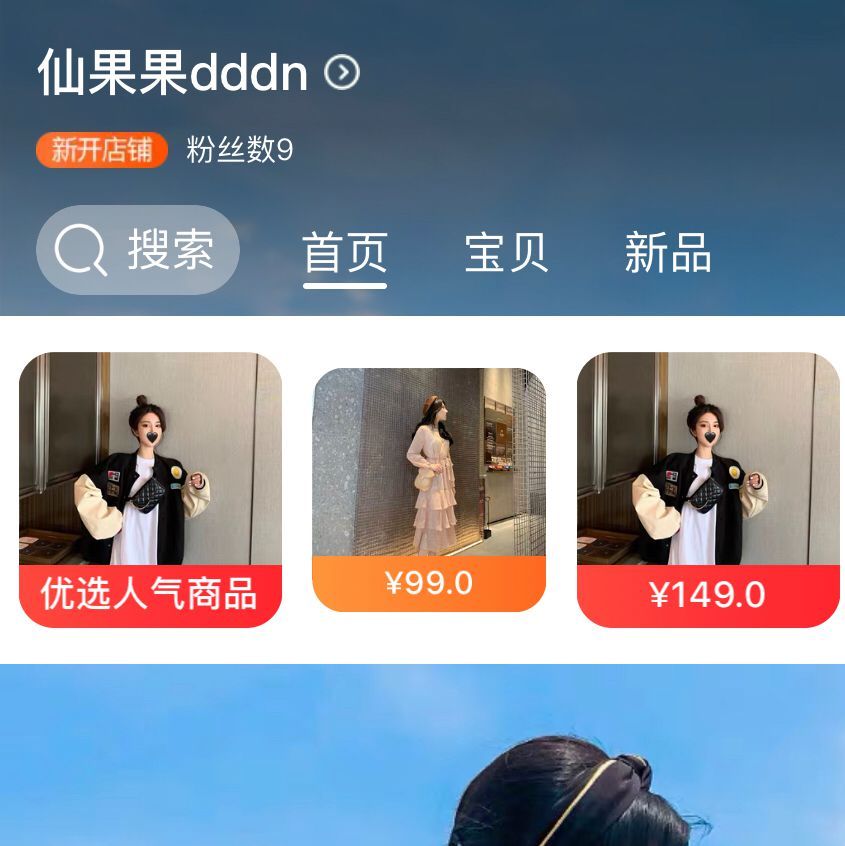Switch to the 首页 tab
Image resolution: width=845 pixels, height=846 pixels.
click(x=345, y=253)
